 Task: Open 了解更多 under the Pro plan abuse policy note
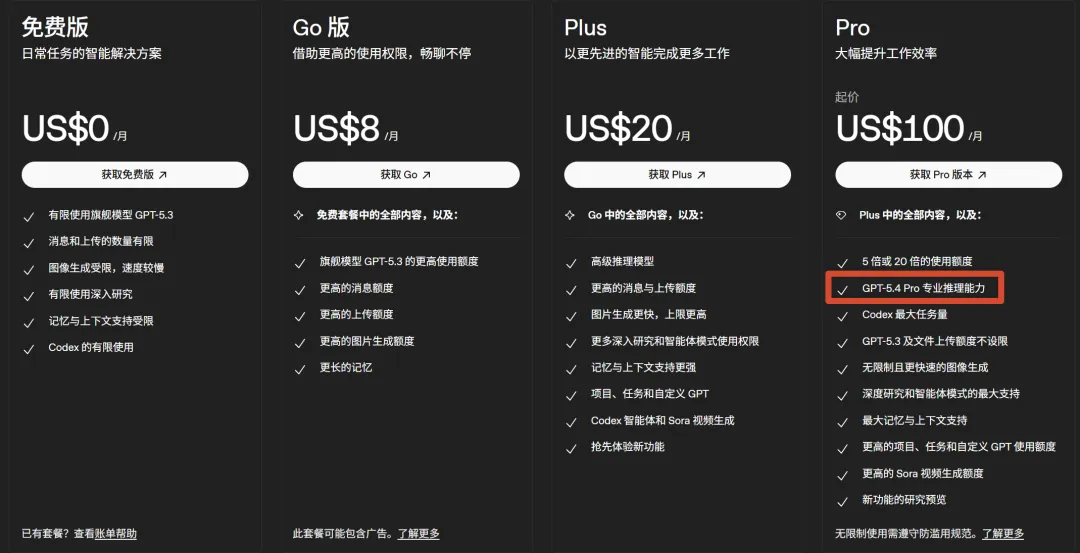pos(1002,534)
